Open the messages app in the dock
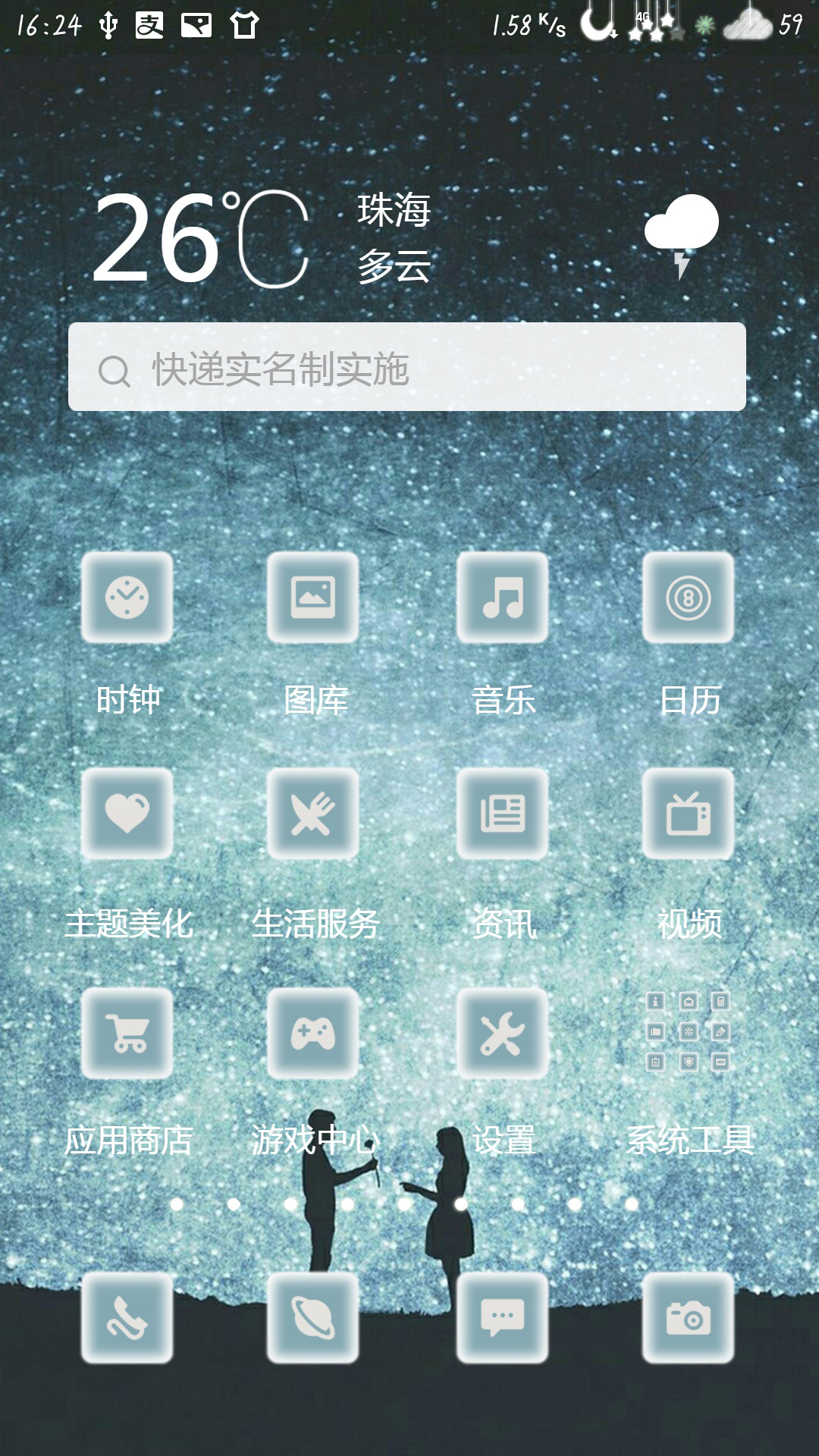The width and height of the screenshot is (819, 1456). (x=502, y=1317)
